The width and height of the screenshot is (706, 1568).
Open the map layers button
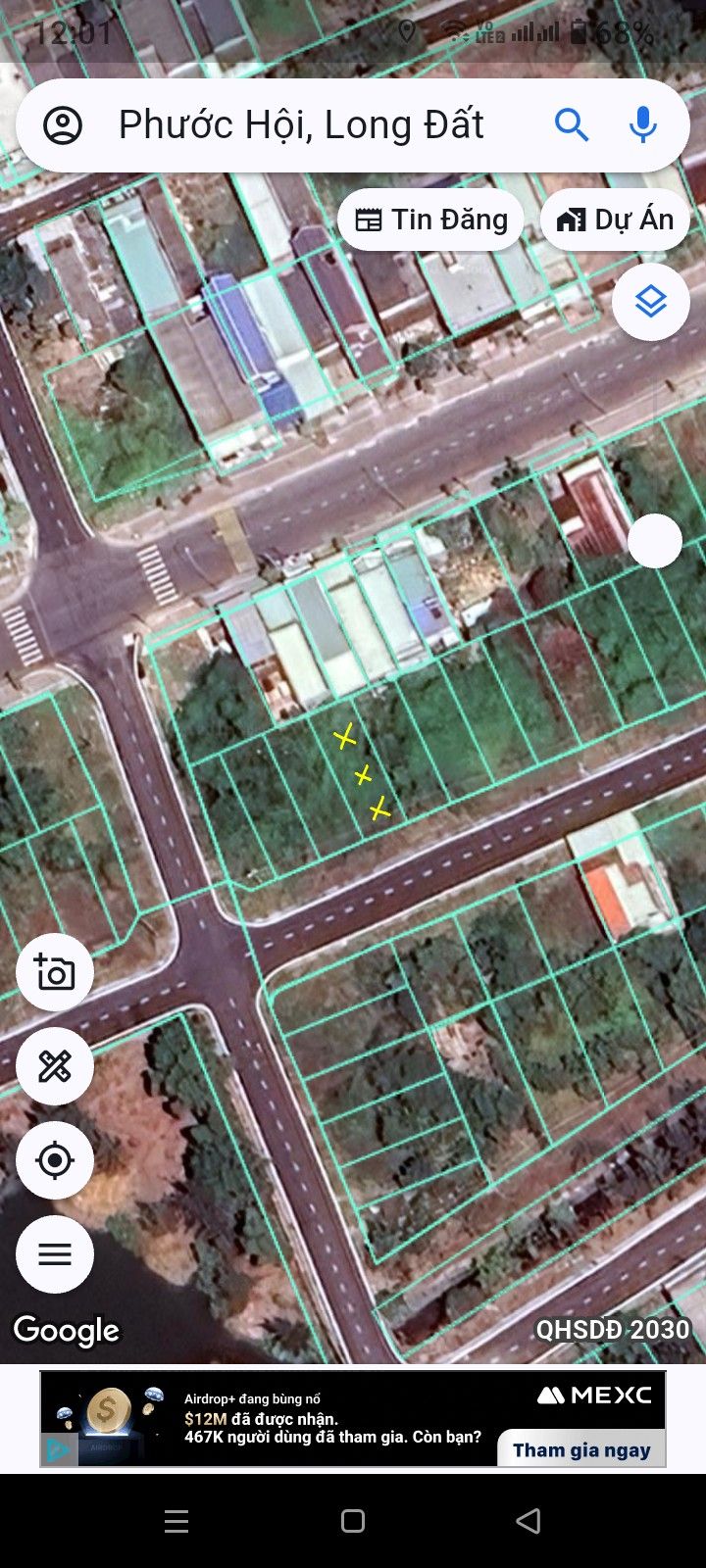pyautogui.click(x=650, y=302)
